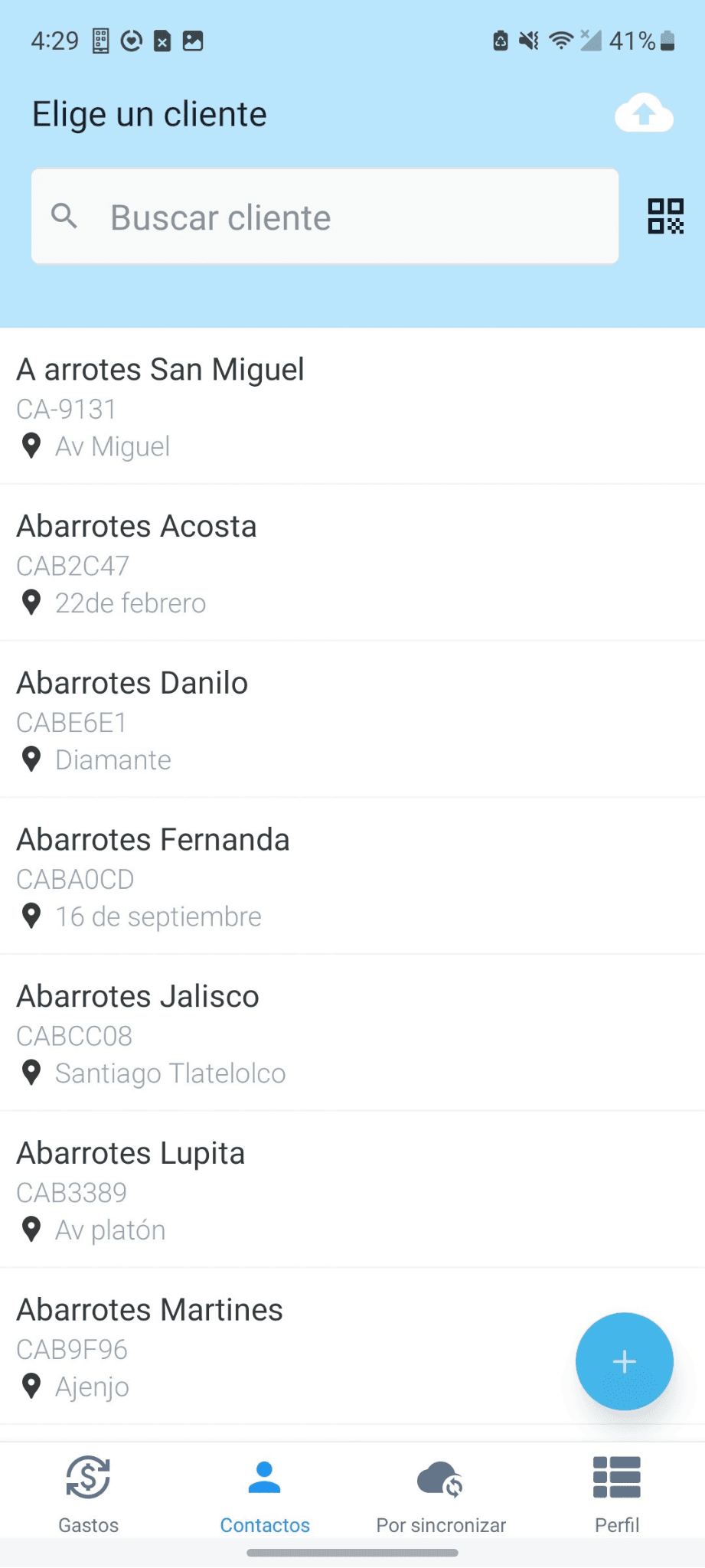This screenshot has width=705, height=1568.
Task: Open Abarrotes Fernanda client entry
Action: point(352,877)
